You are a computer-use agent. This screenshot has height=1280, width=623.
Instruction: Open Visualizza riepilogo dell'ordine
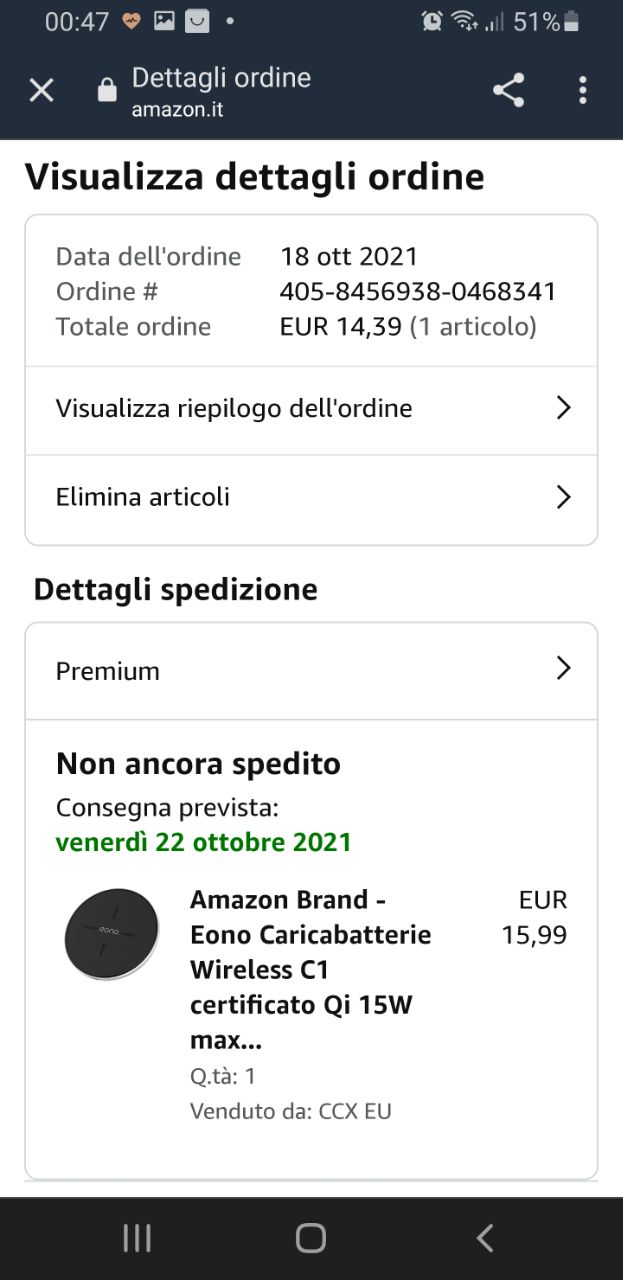[x=311, y=408]
